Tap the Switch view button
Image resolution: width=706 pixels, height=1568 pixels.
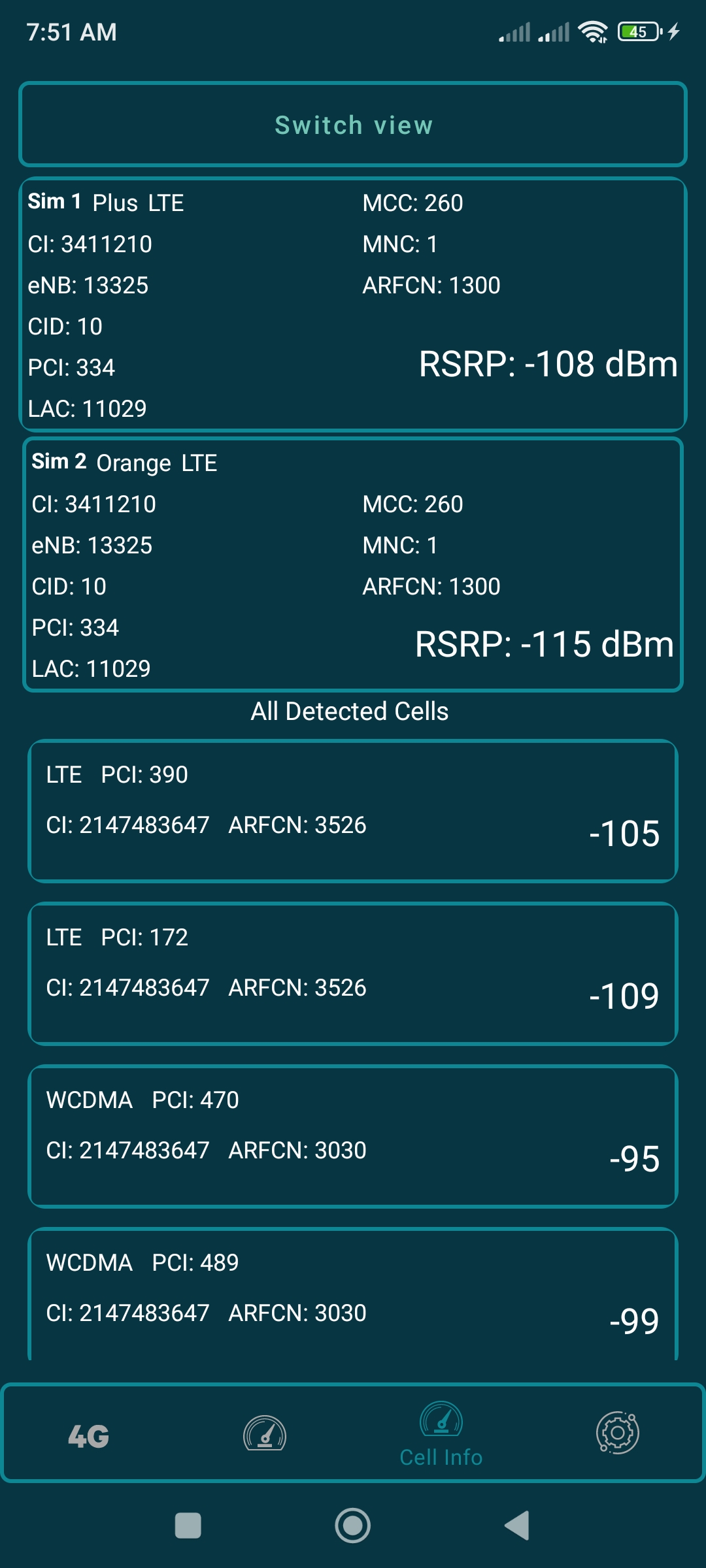point(353,124)
